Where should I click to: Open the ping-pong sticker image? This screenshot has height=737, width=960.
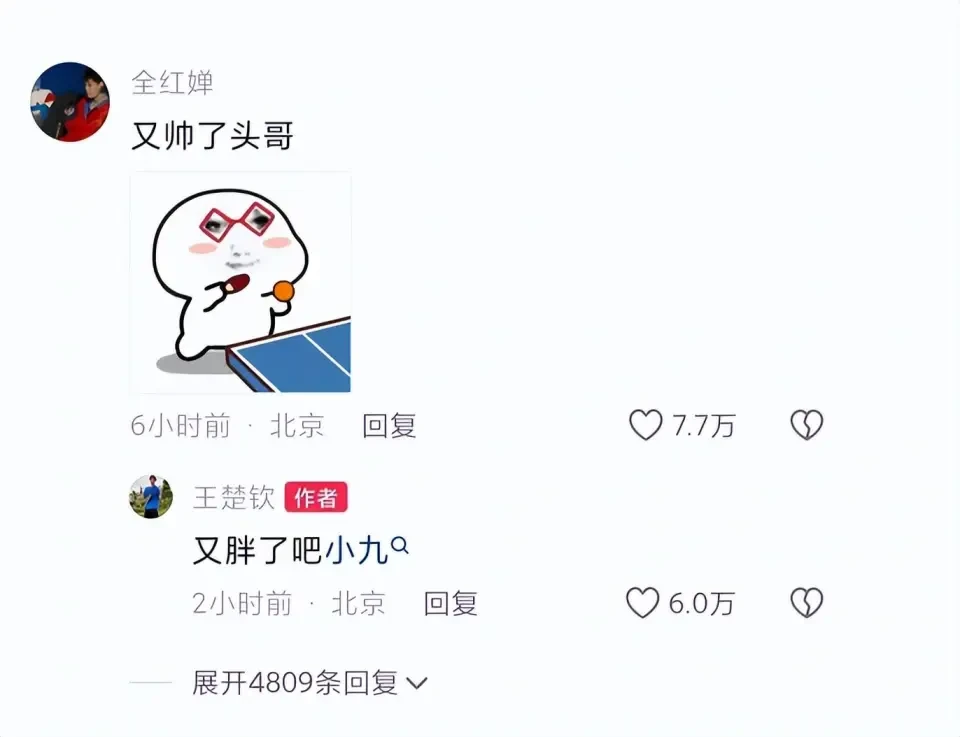241,282
